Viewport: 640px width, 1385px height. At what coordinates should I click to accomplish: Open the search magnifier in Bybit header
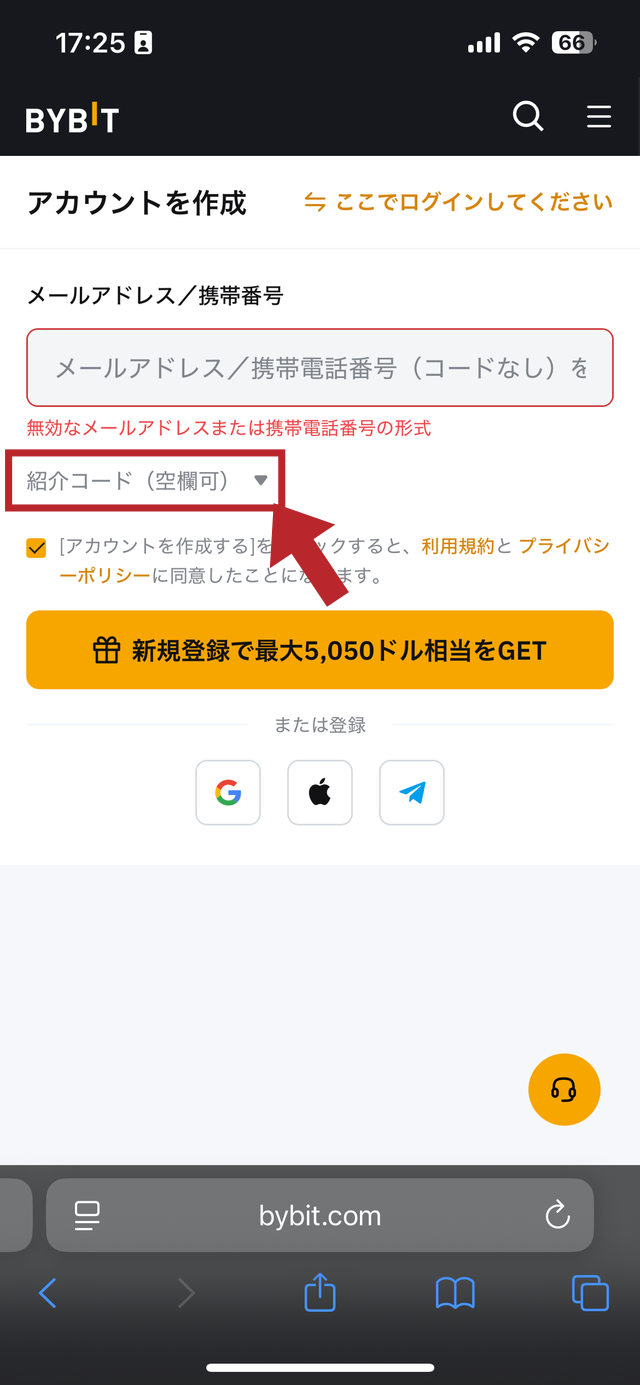click(x=528, y=117)
